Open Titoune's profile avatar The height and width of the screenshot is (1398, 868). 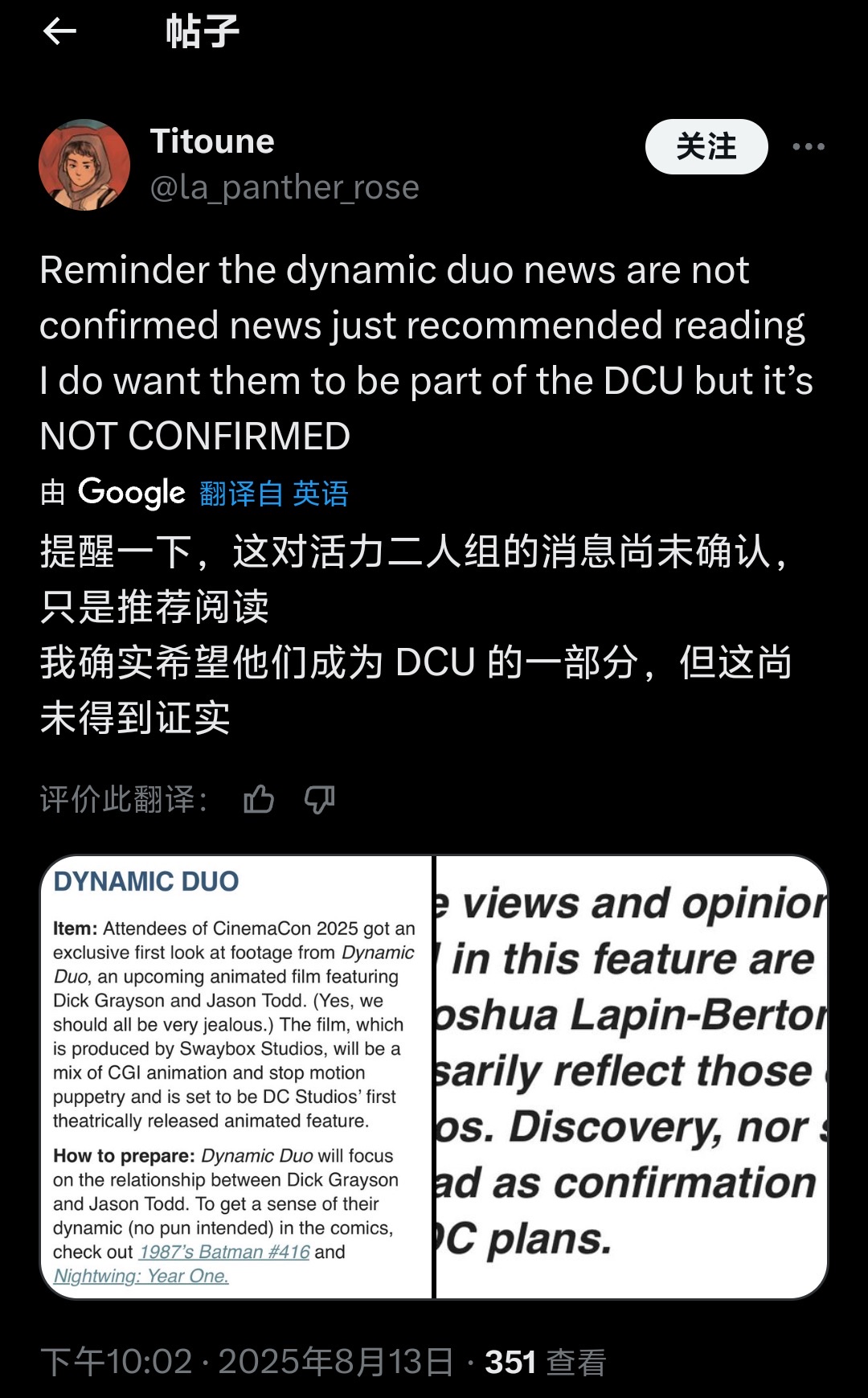pos(84,165)
